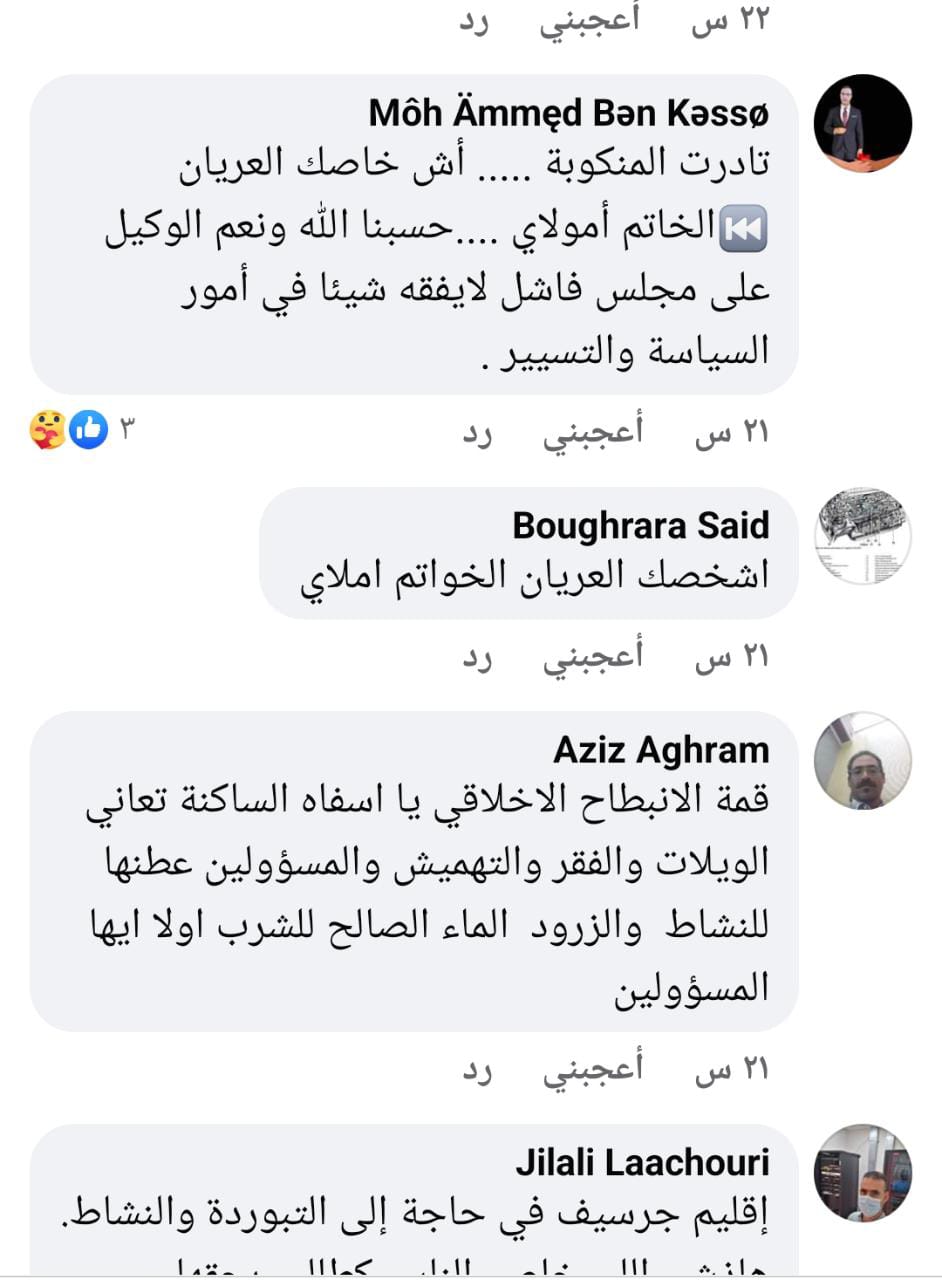
Task: Open Jilali Laachouri's profile name
Action: tap(642, 1163)
